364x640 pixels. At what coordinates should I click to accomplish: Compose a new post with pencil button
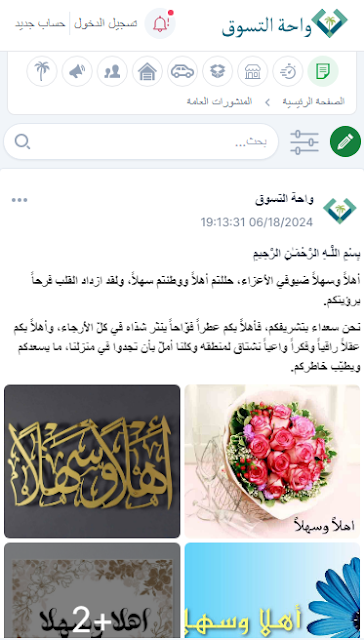point(345,141)
